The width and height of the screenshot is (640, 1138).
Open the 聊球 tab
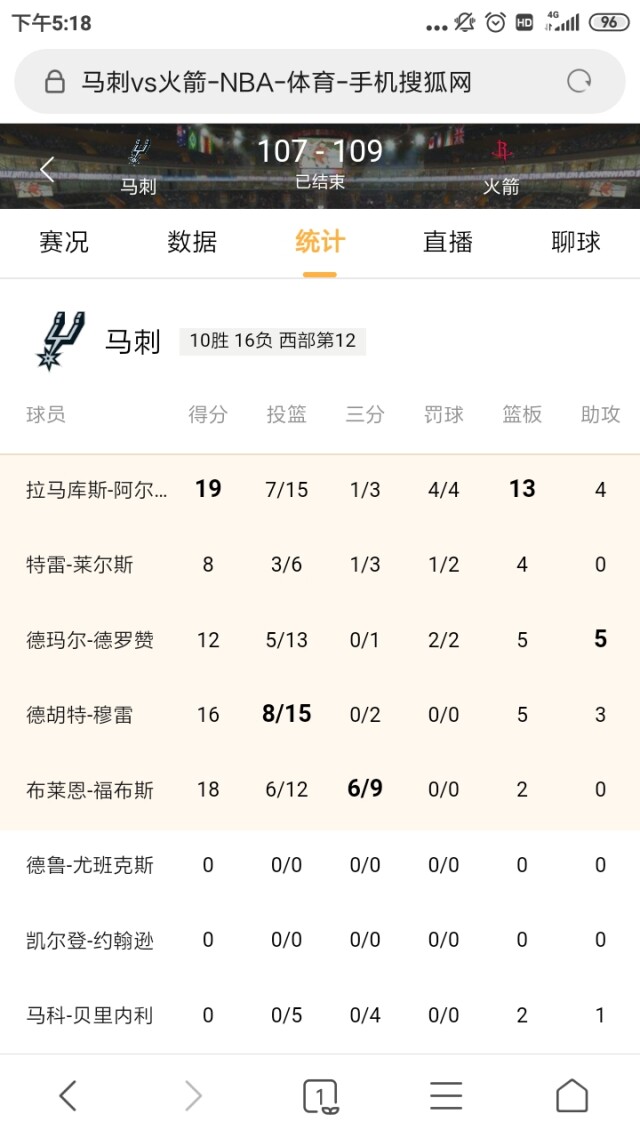(576, 242)
